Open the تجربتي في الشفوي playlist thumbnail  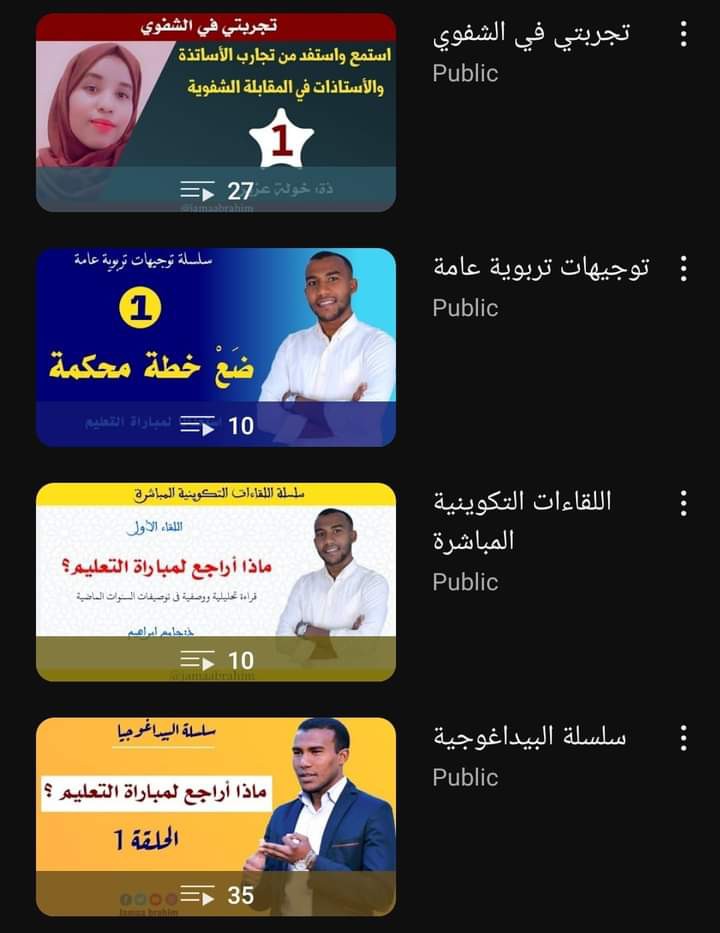point(216,112)
